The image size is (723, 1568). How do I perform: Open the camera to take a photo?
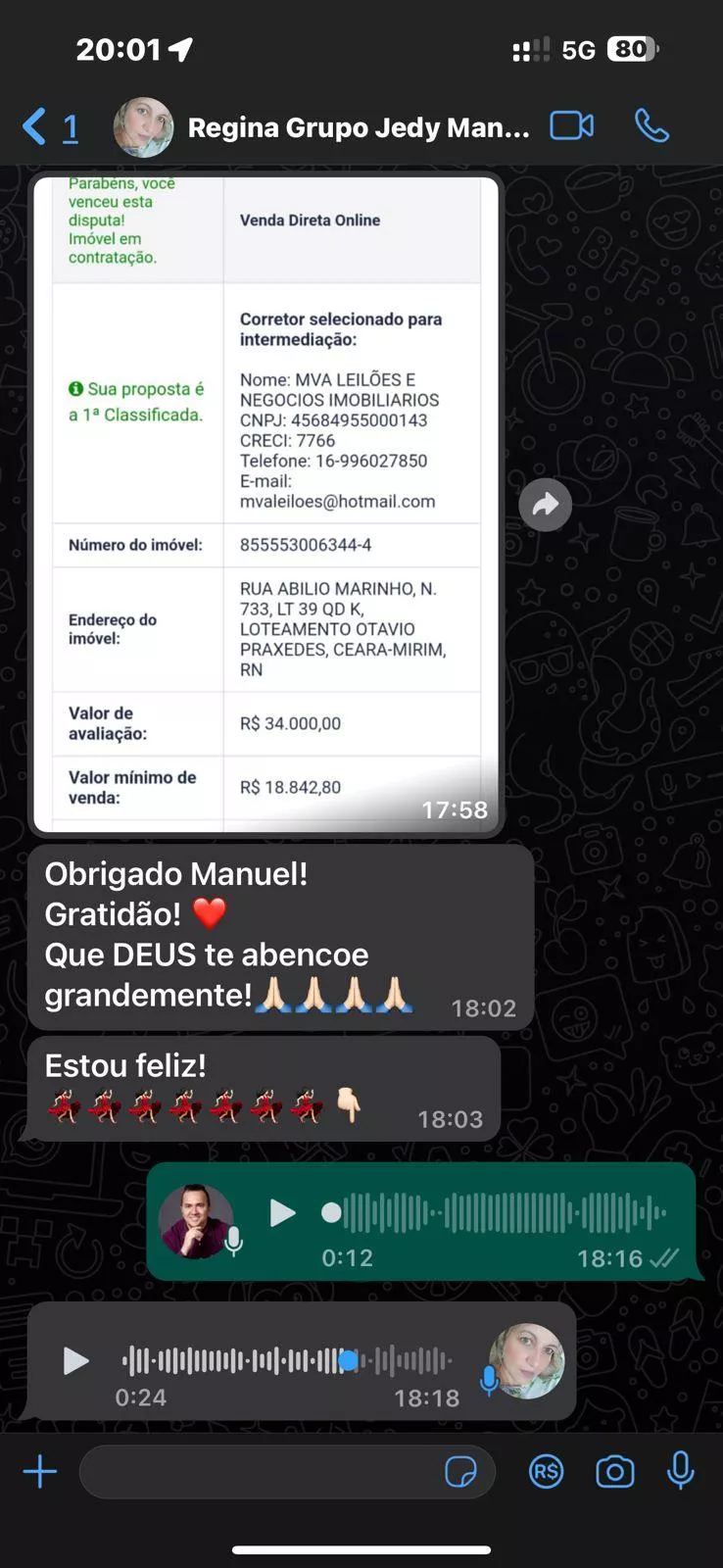pyautogui.click(x=614, y=1472)
